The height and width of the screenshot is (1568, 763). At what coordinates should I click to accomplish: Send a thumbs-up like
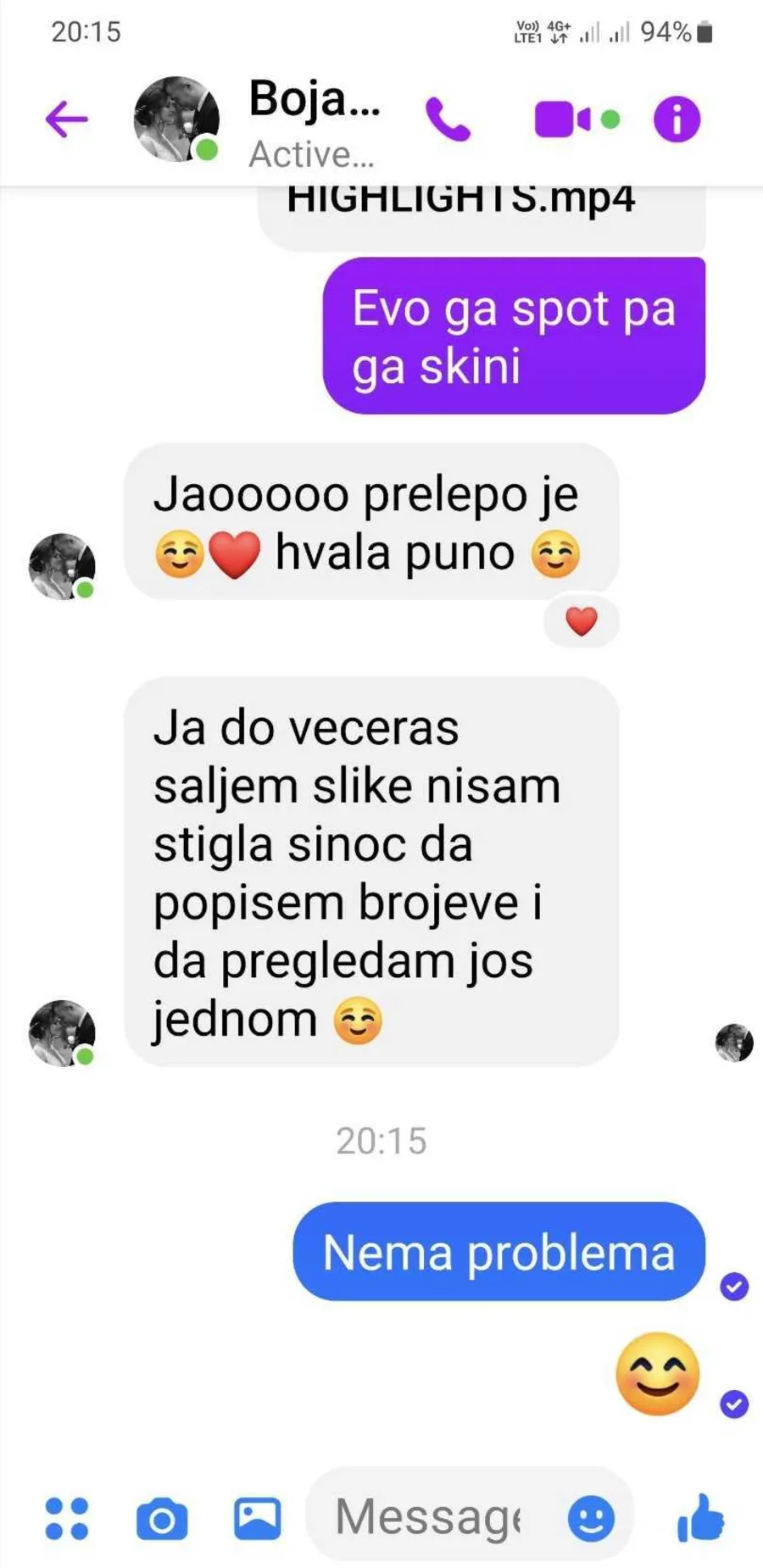[x=701, y=1516]
